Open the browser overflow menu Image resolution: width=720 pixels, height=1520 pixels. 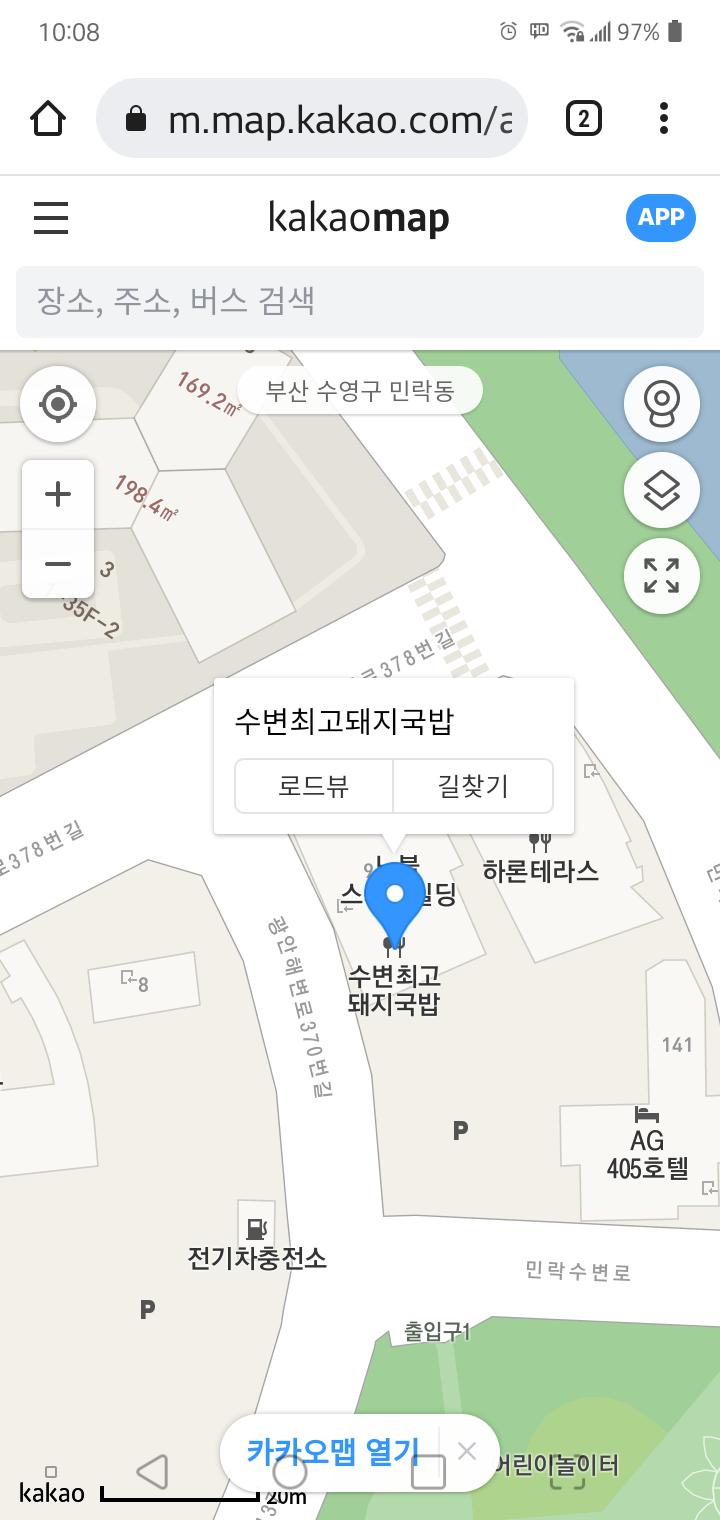(663, 119)
